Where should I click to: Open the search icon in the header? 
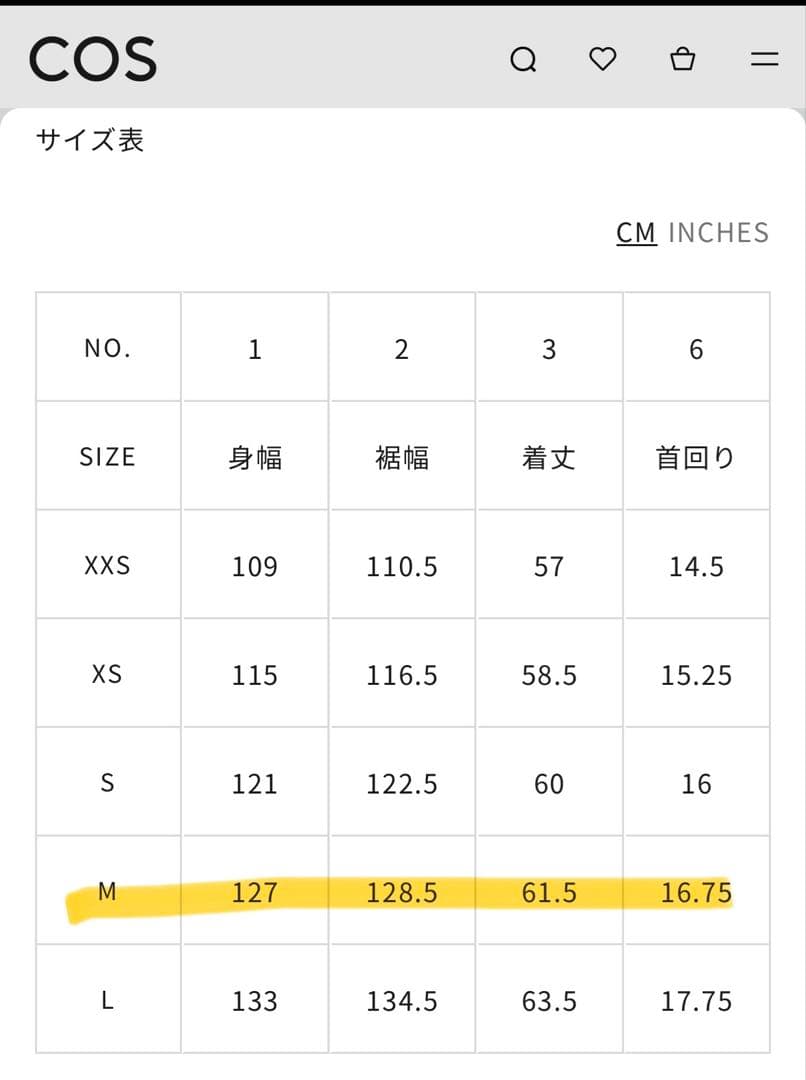pos(523,60)
